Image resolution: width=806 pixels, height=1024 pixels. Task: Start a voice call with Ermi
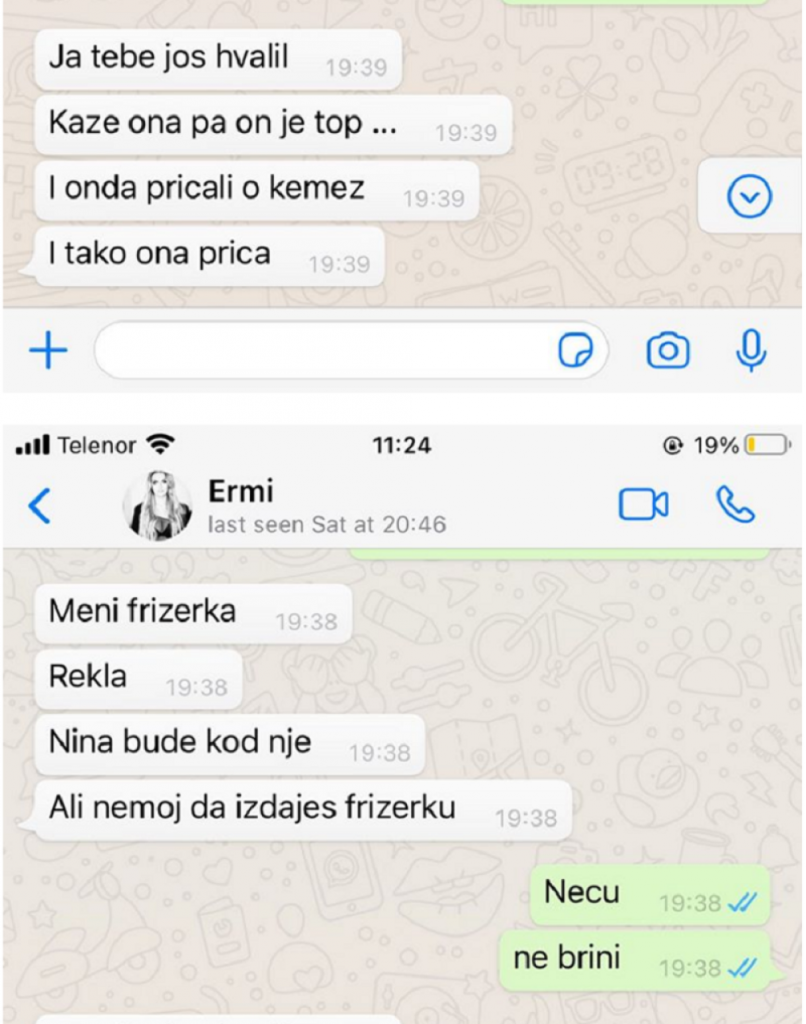(735, 505)
